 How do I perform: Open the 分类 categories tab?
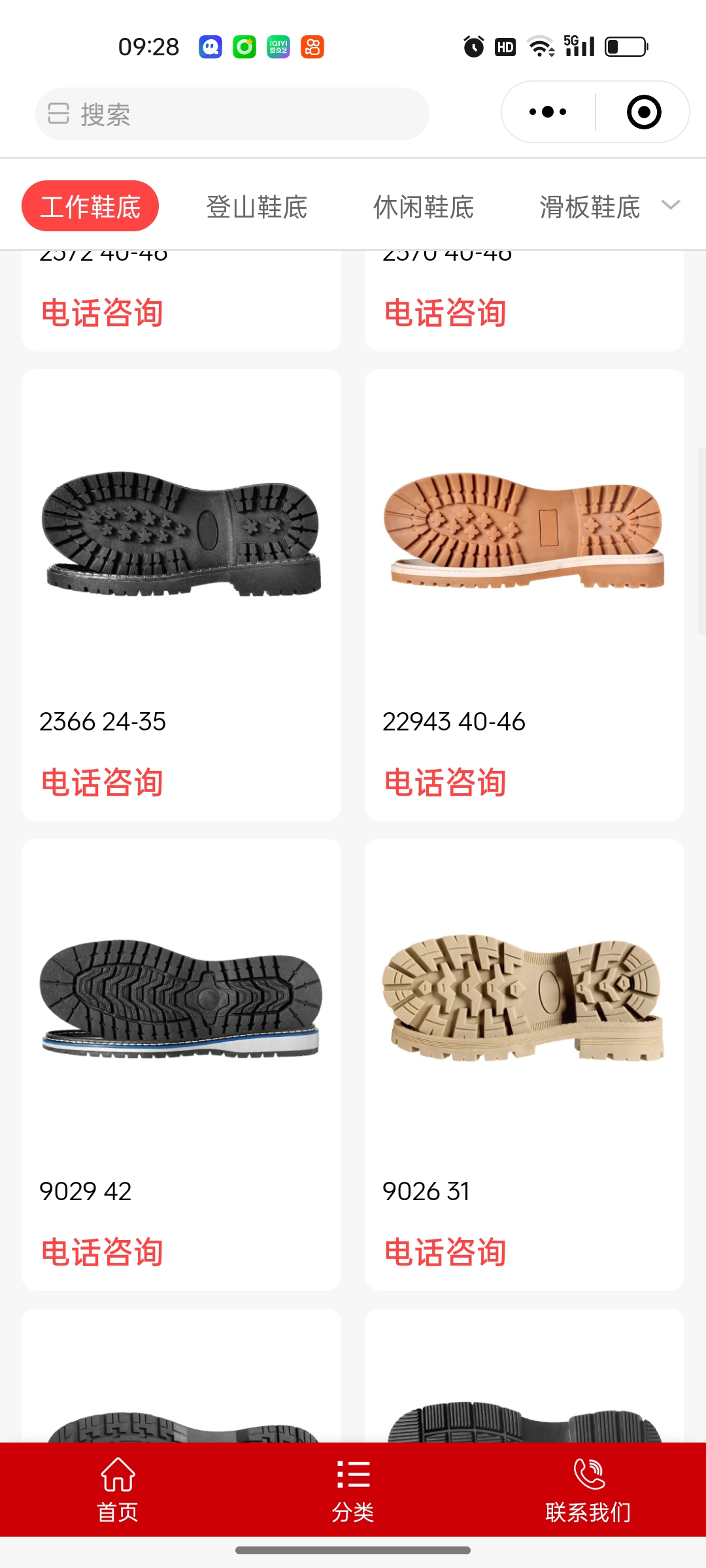coord(353,1490)
